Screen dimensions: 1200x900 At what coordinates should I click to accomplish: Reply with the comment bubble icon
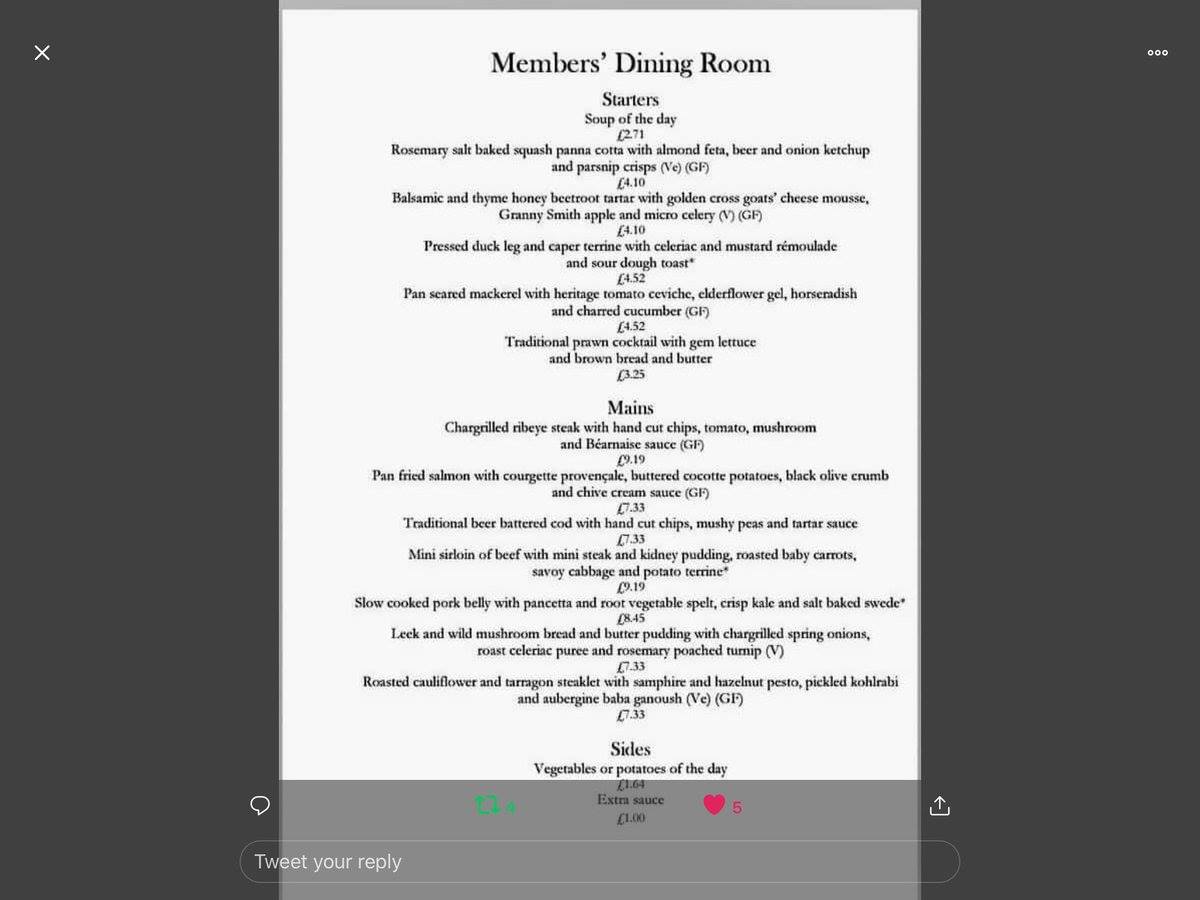click(260, 805)
